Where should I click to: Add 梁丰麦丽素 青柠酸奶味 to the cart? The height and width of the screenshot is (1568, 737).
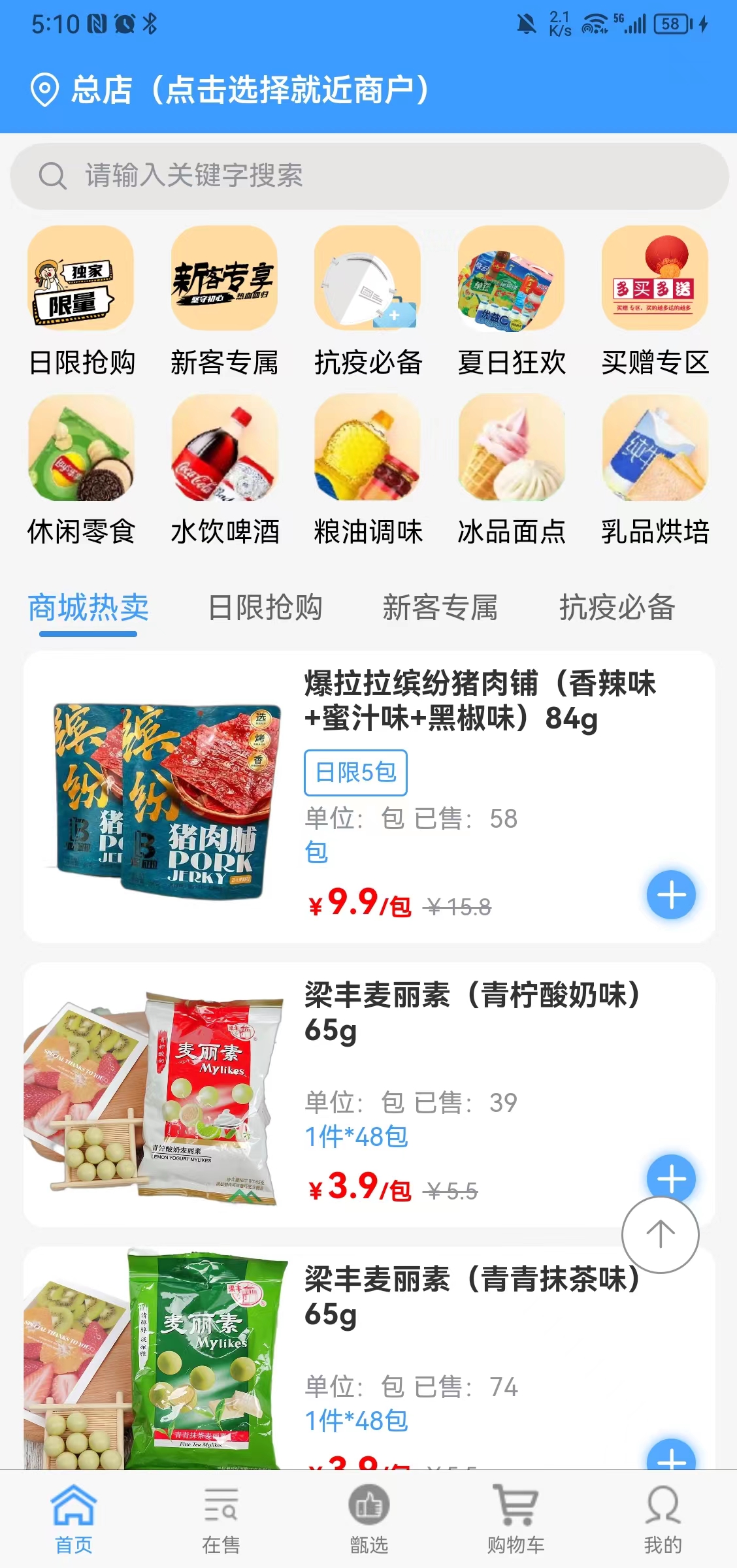(x=671, y=1173)
